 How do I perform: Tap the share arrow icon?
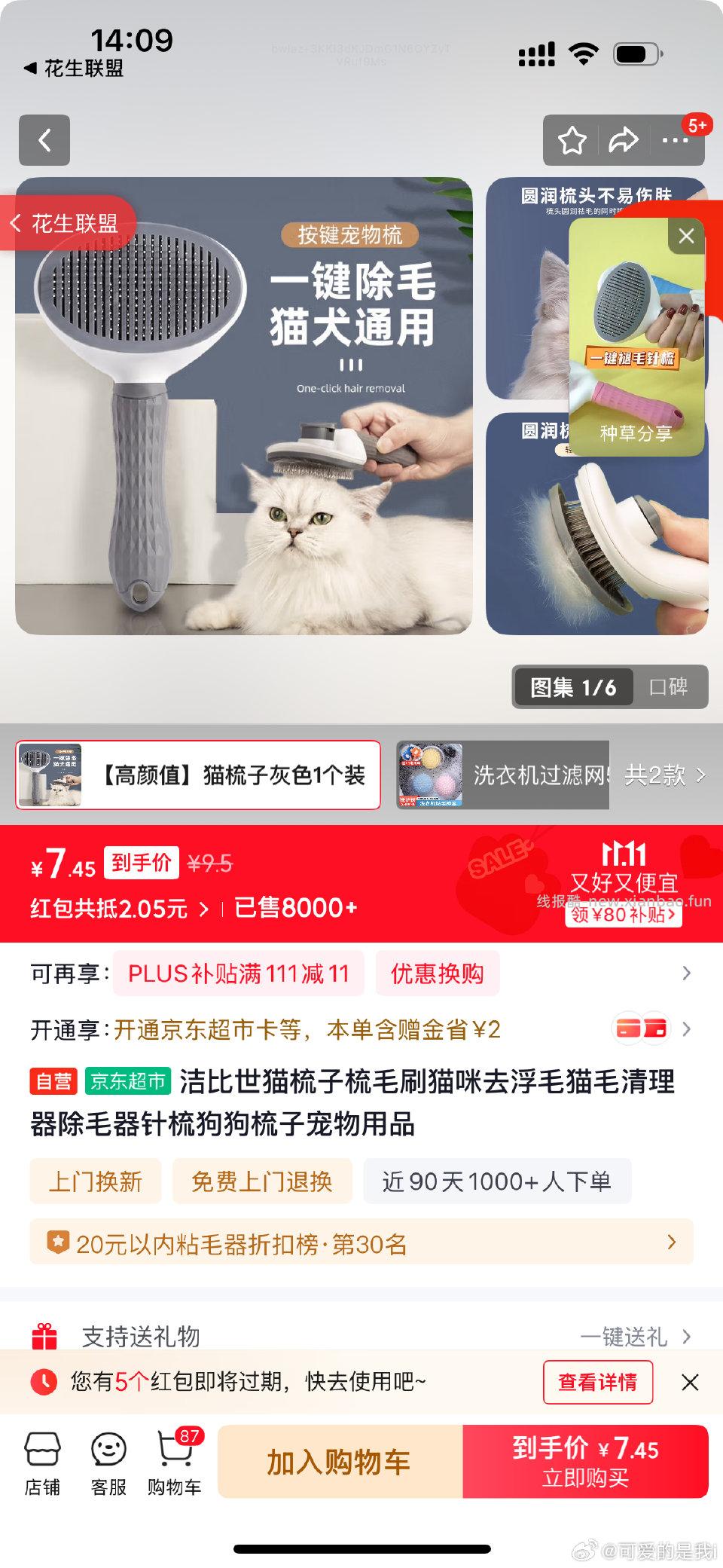click(x=623, y=139)
